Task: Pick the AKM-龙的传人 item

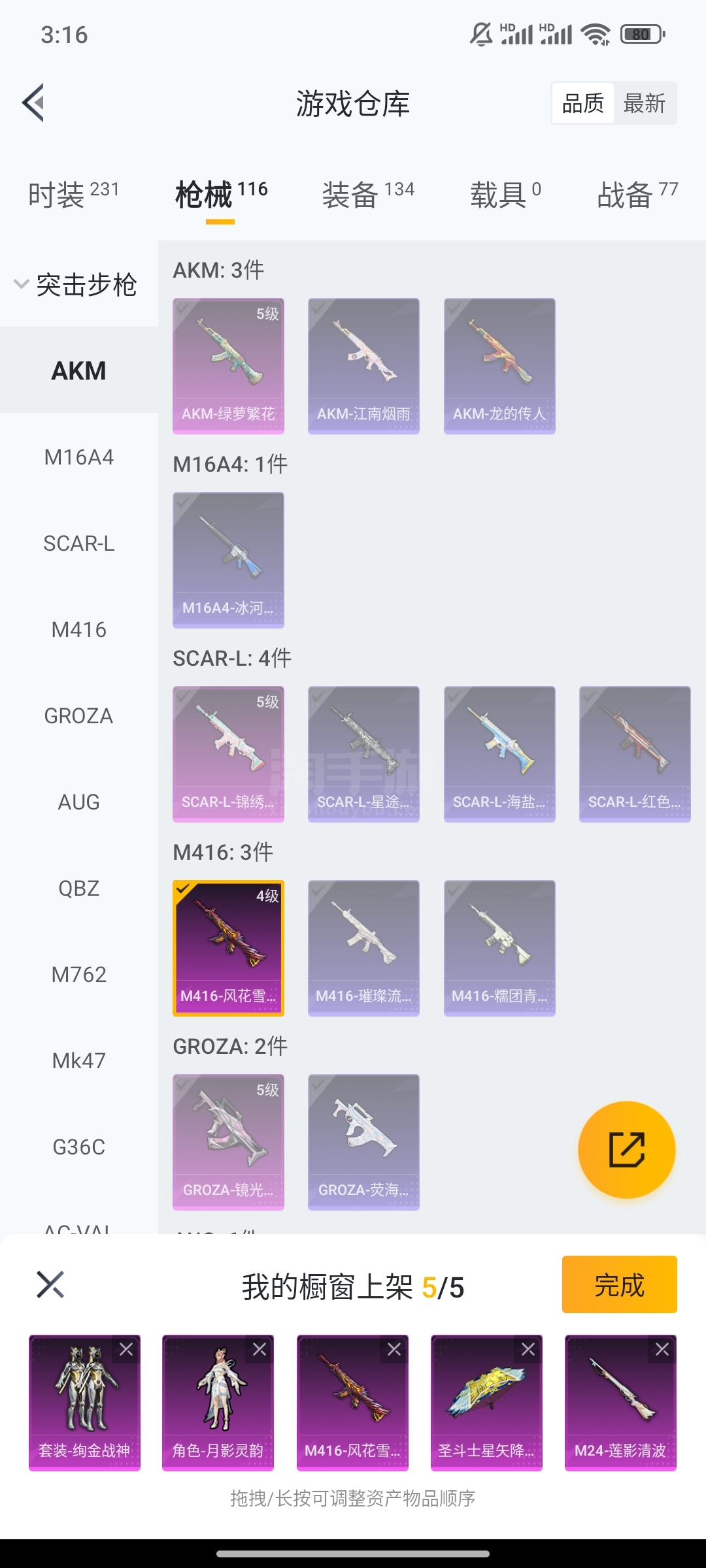Action: click(x=499, y=366)
